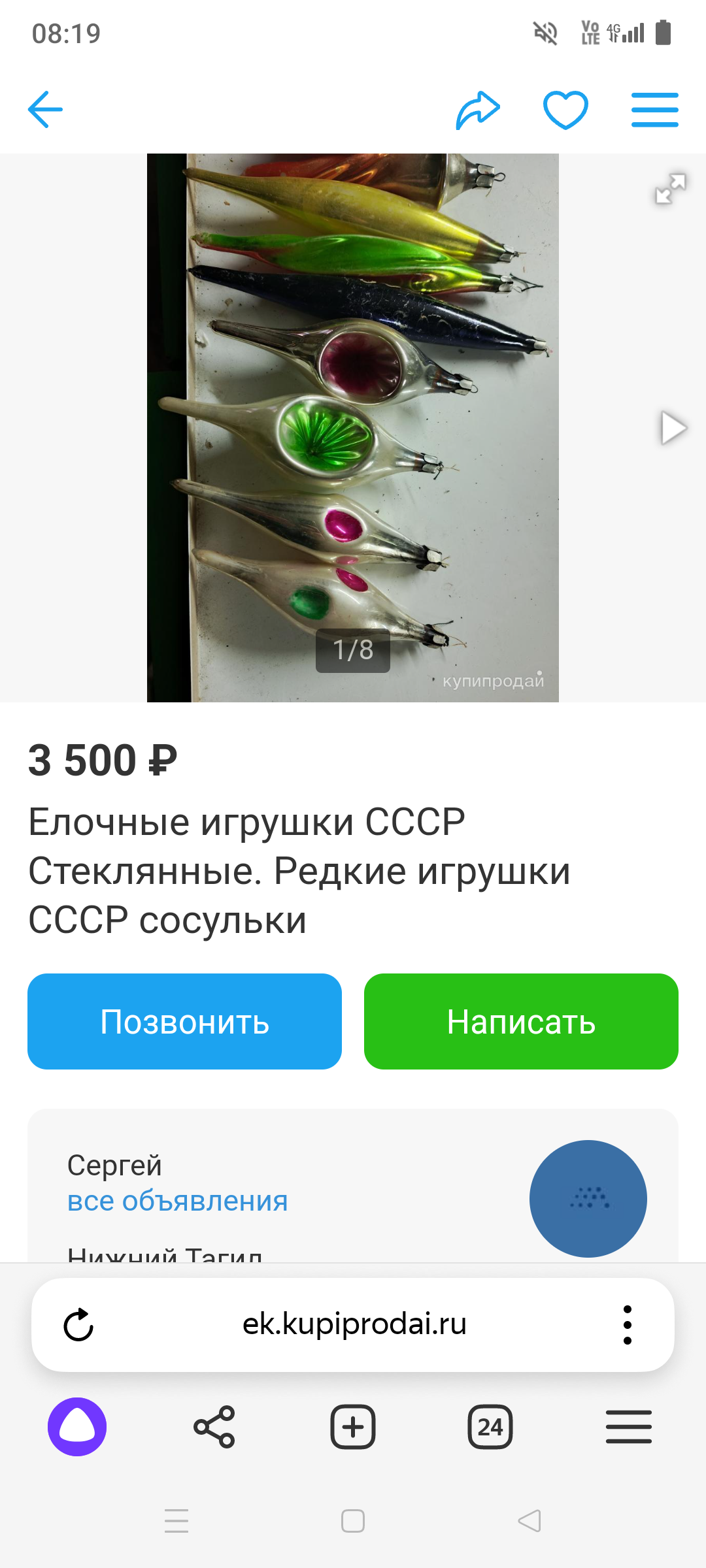Open the browser's main menu at the bottom

click(628, 1427)
